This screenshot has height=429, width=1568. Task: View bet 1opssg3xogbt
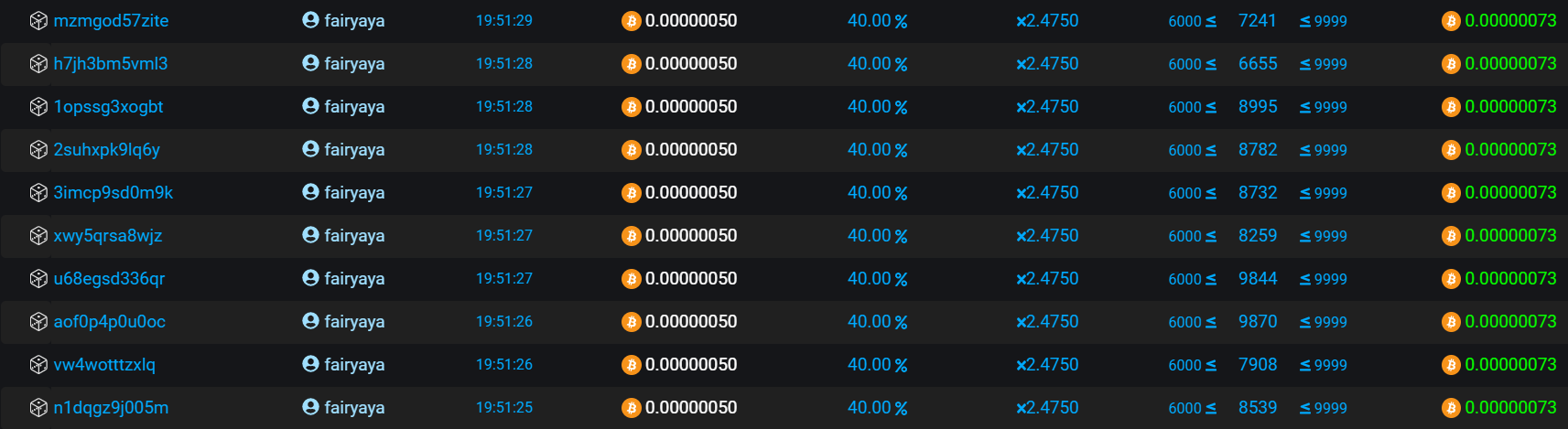pos(108,106)
